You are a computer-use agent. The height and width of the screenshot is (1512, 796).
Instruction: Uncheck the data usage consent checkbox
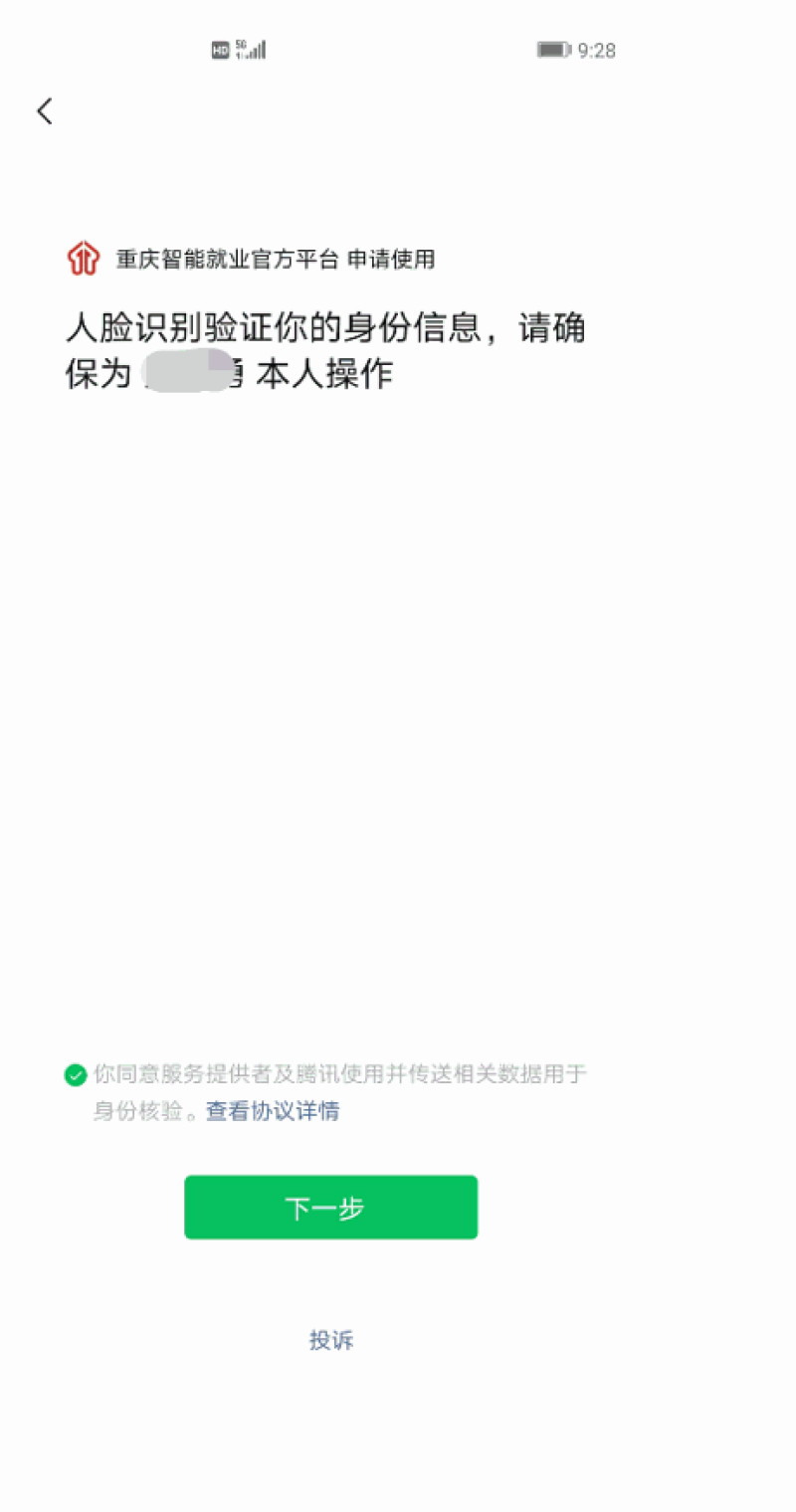[x=76, y=1075]
